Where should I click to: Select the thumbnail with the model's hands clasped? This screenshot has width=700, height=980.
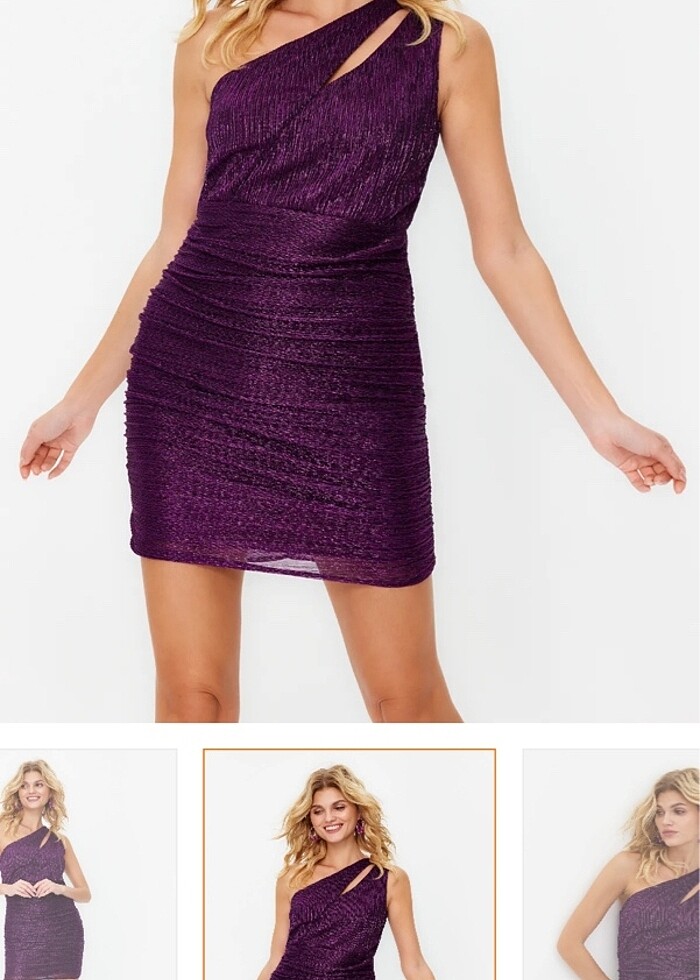(86, 866)
